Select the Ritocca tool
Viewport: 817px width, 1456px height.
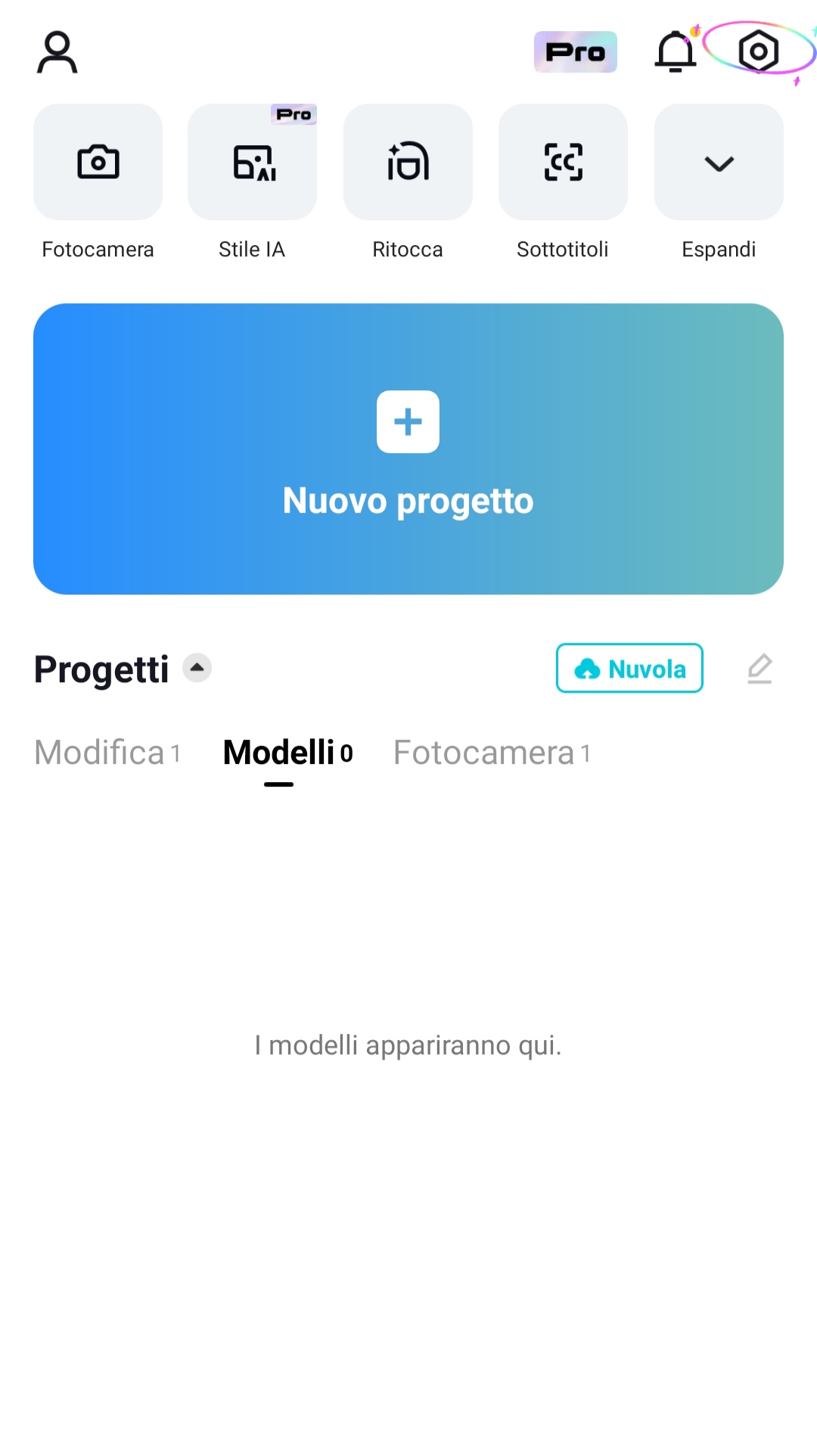click(408, 162)
